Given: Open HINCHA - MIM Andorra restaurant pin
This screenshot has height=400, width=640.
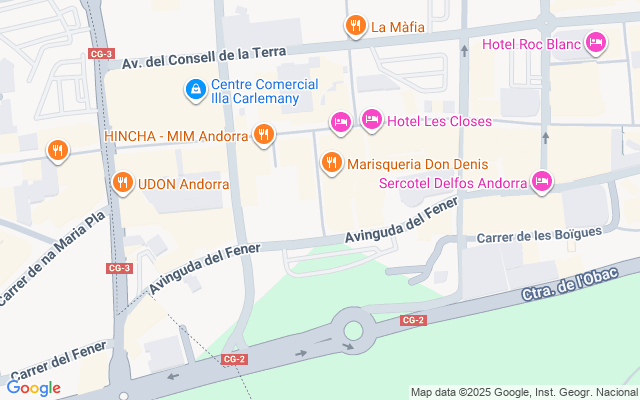Looking at the screenshot, I should pyautogui.click(x=264, y=134).
